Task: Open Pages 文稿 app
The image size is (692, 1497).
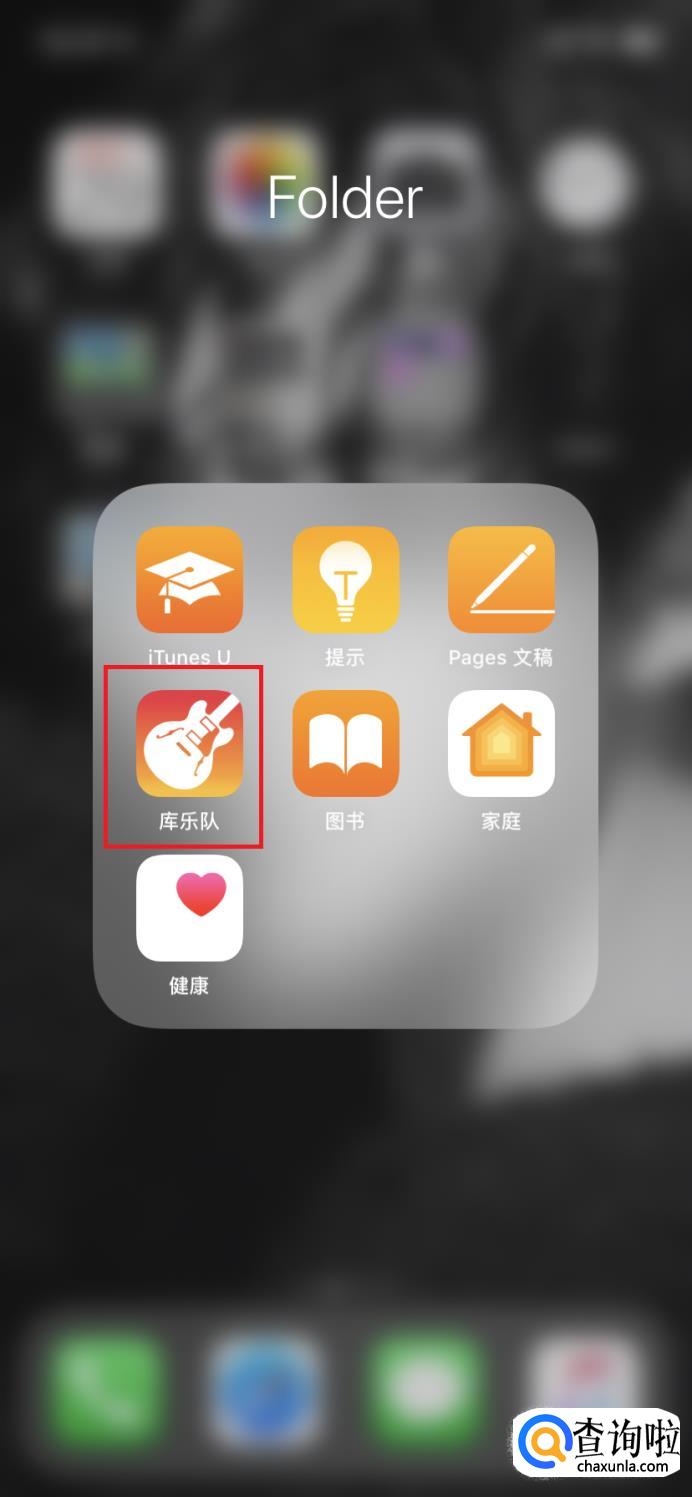Action: coord(501,580)
